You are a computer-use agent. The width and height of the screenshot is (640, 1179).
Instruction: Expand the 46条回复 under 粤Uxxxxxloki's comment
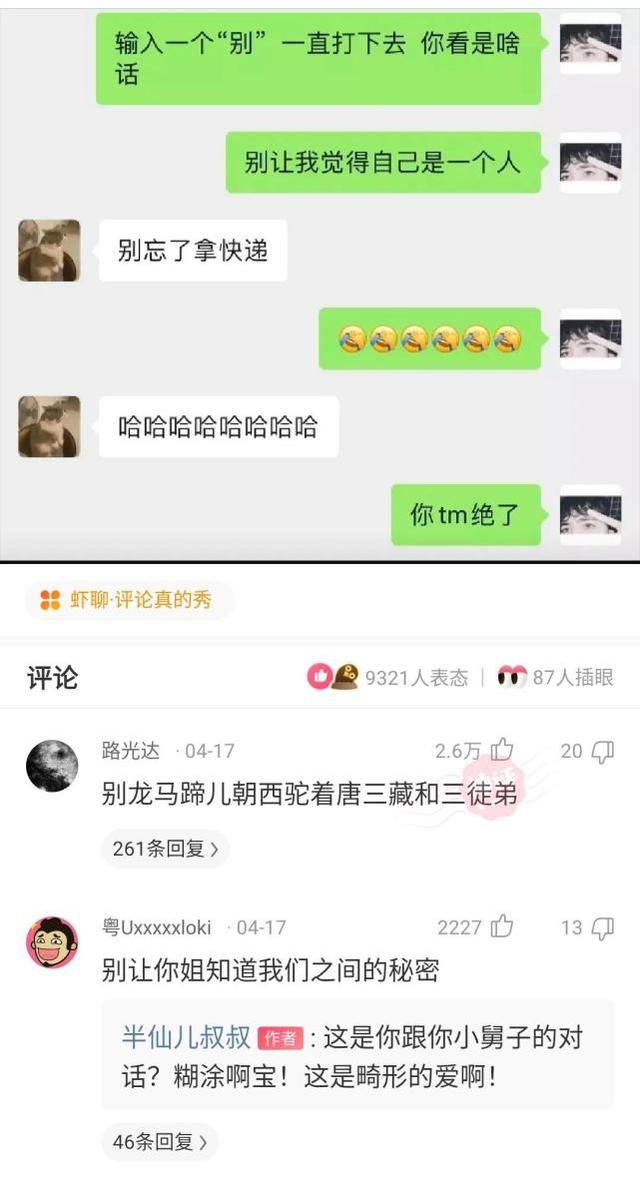coord(160,1142)
